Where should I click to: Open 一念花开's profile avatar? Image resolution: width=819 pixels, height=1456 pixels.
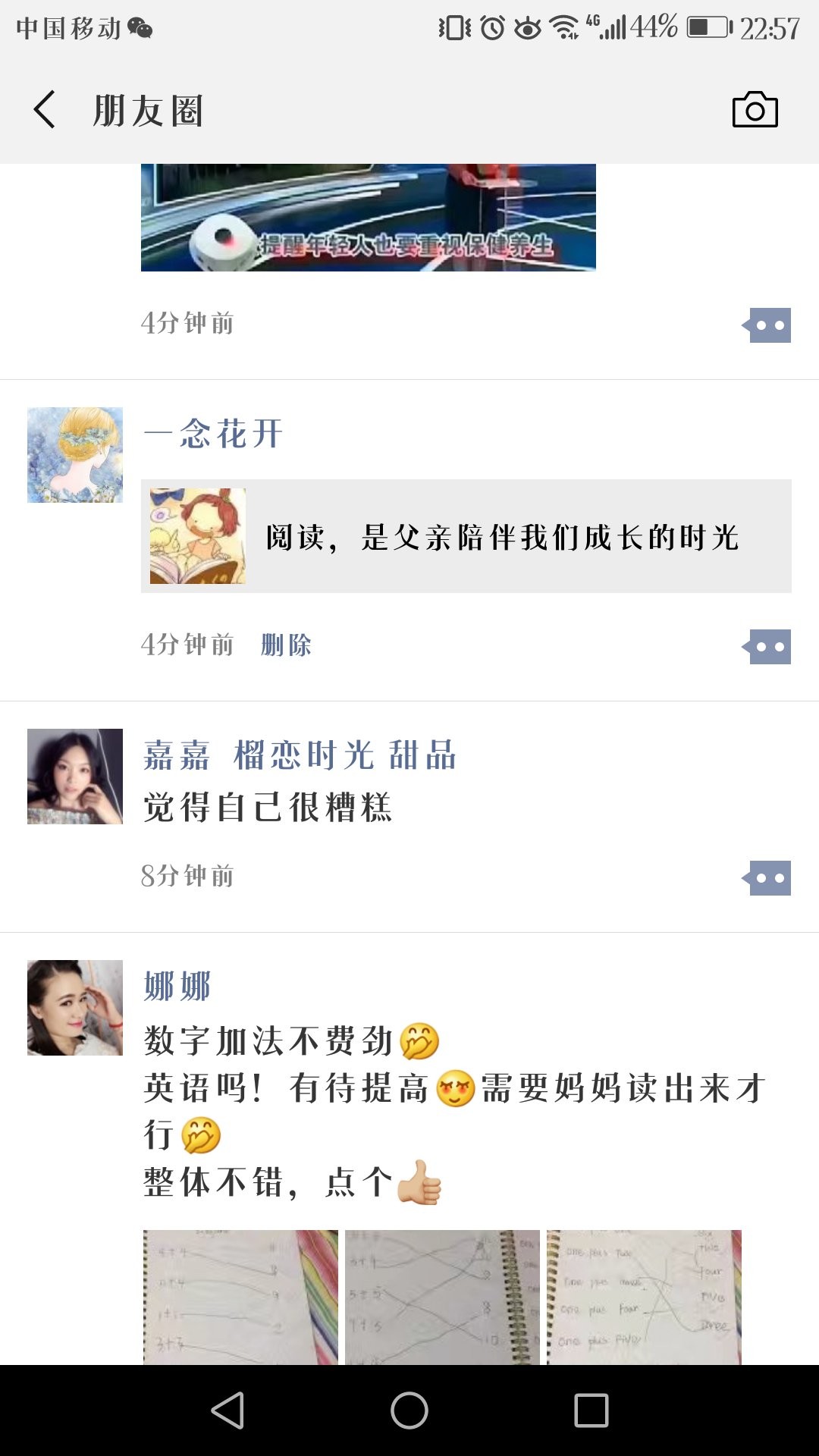click(x=75, y=455)
